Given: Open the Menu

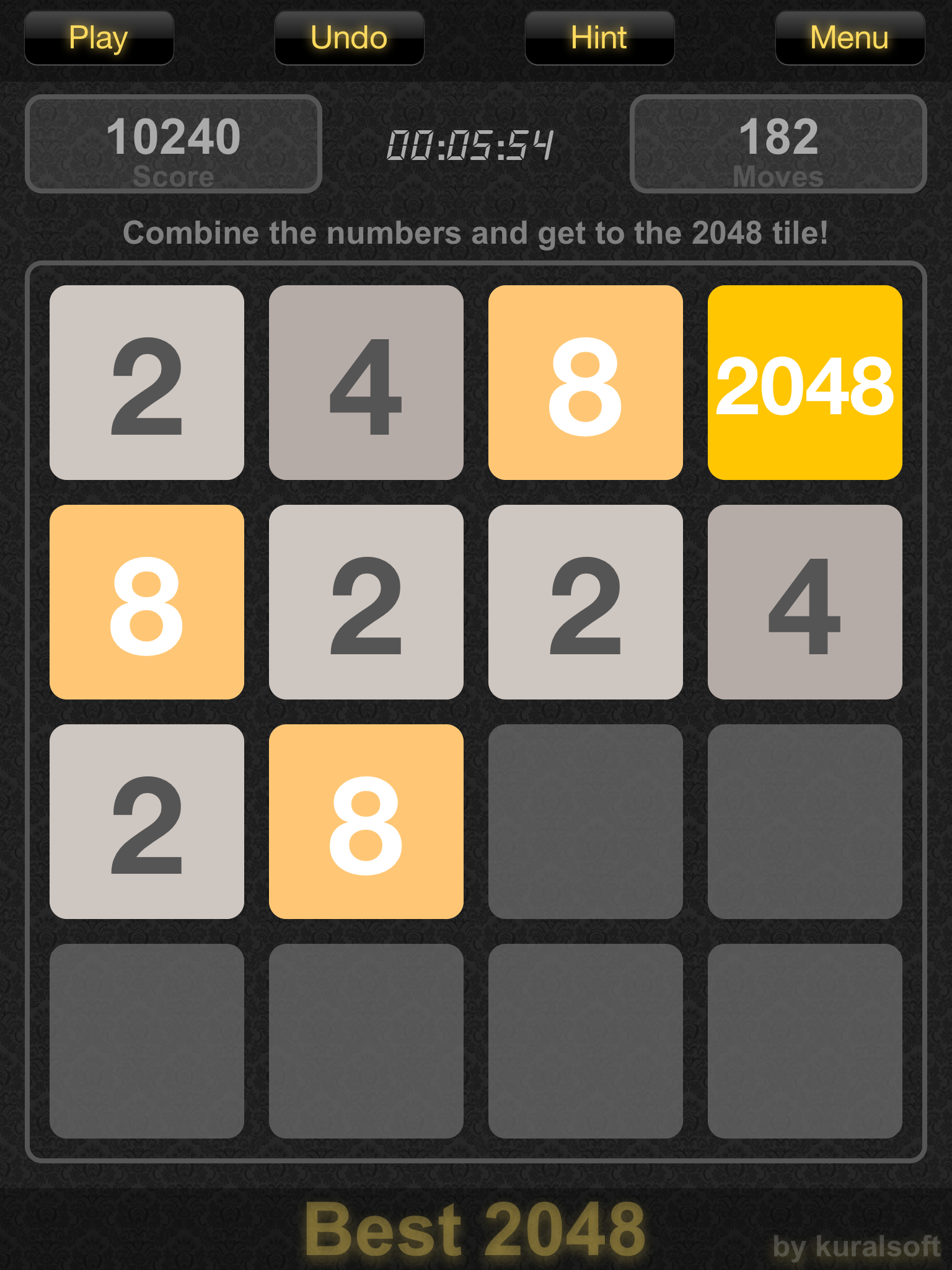Looking at the screenshot, I should tap(850, 38).
